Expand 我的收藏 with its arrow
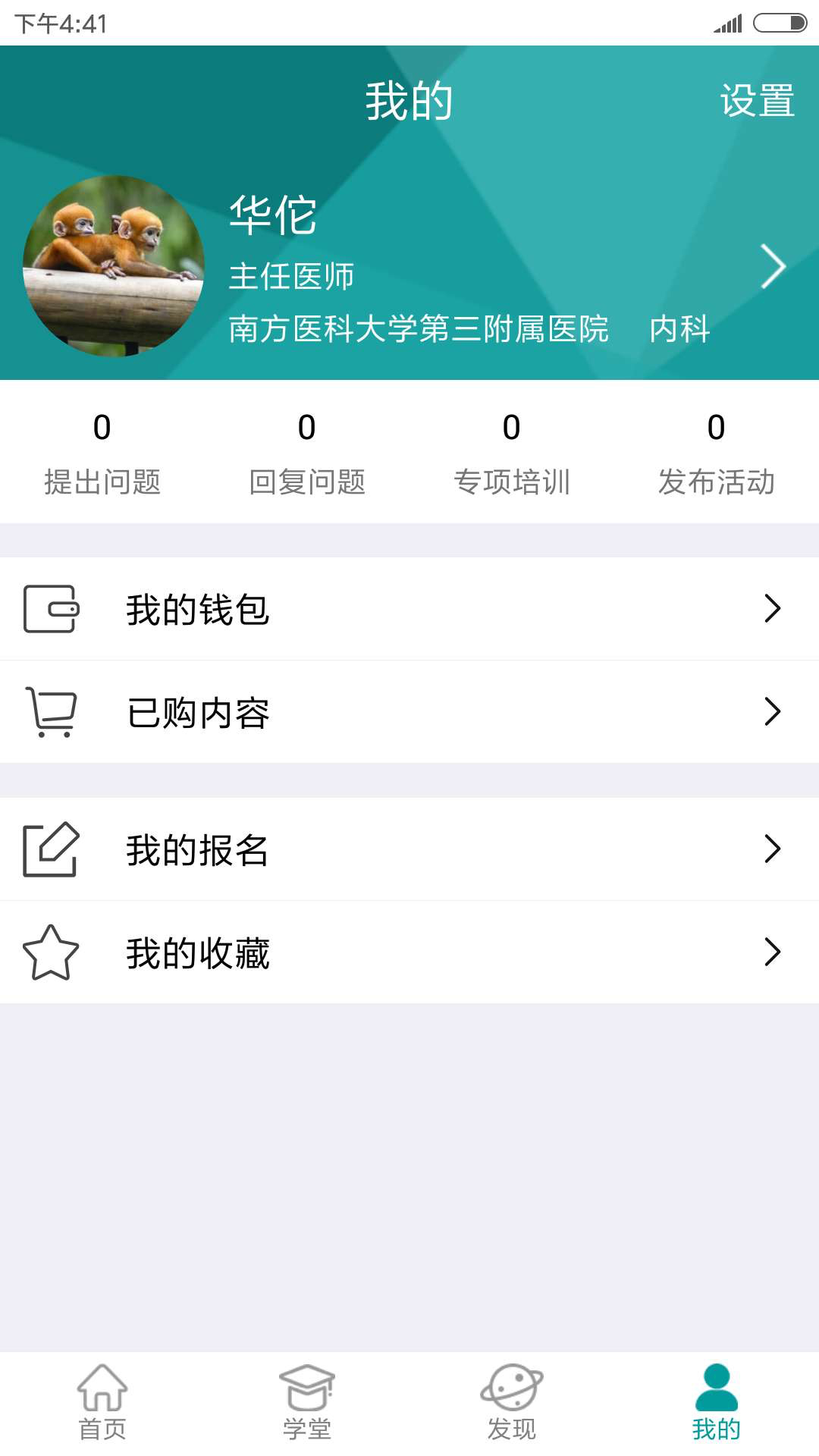Image resolution: width=819 pixels, height=1456 pixels. (773, 952)
